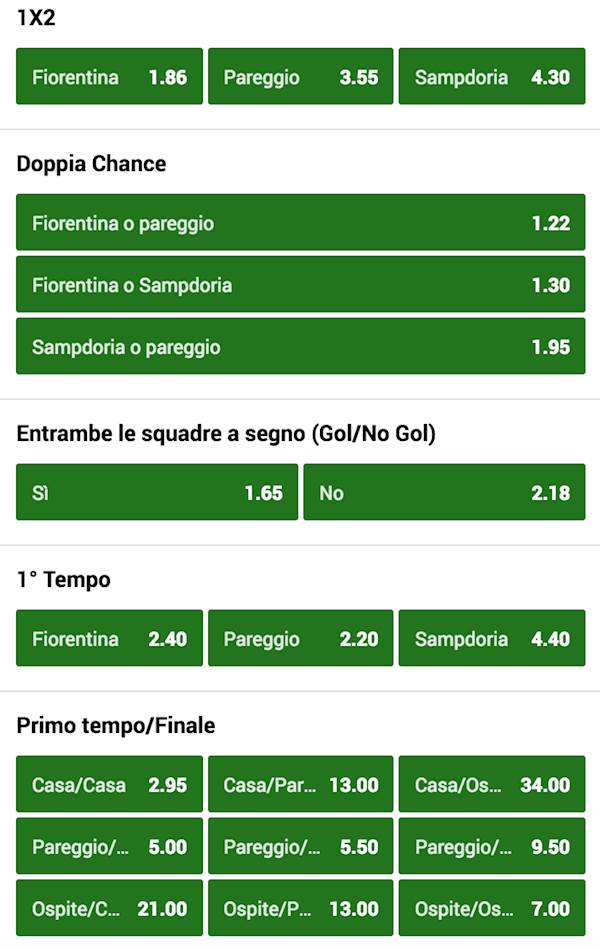Tap Sampdoria o pareggio at 1.95
Screen dimensions: 600x949
[300, 347]
